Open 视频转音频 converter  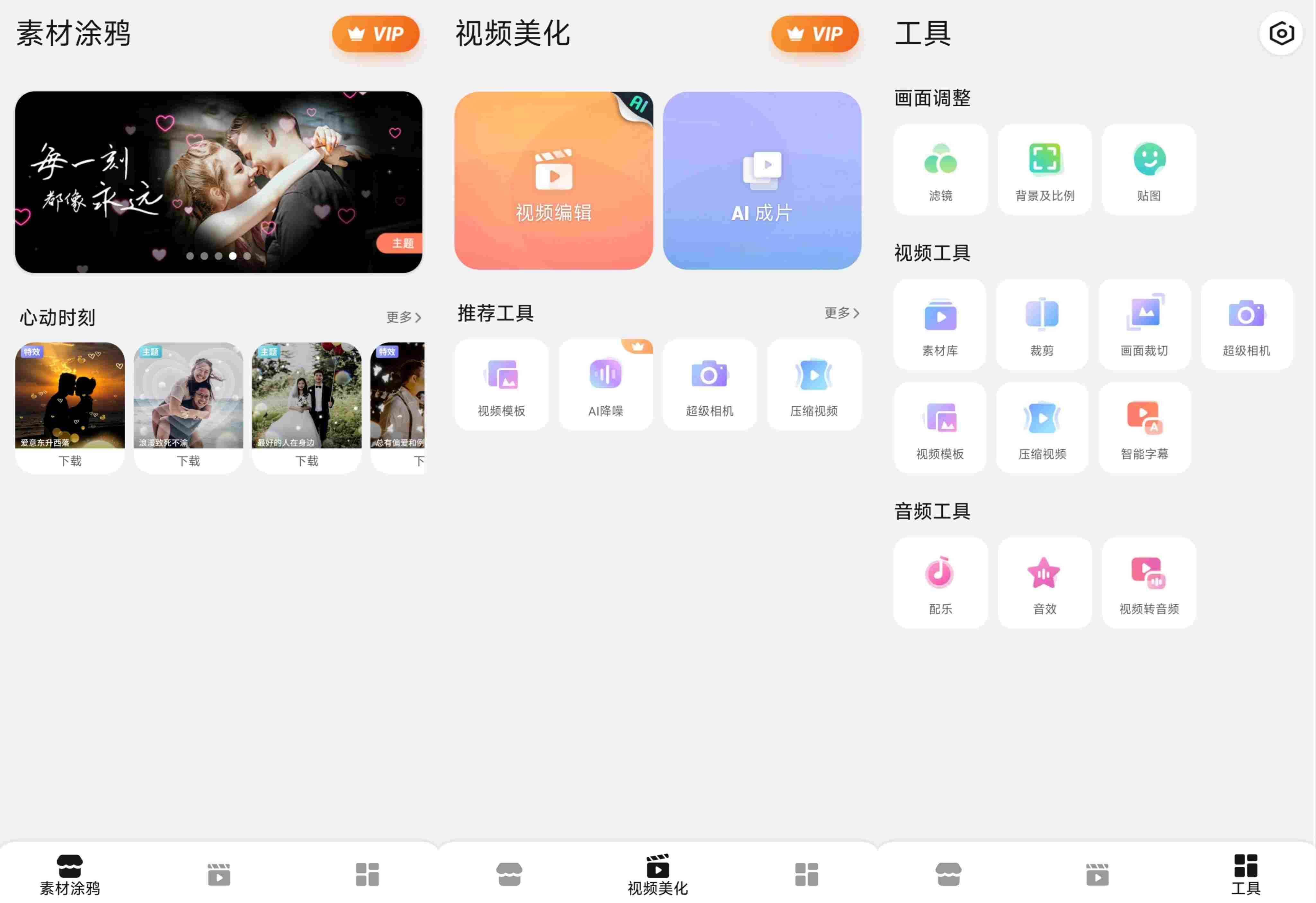coord(1148,583)
